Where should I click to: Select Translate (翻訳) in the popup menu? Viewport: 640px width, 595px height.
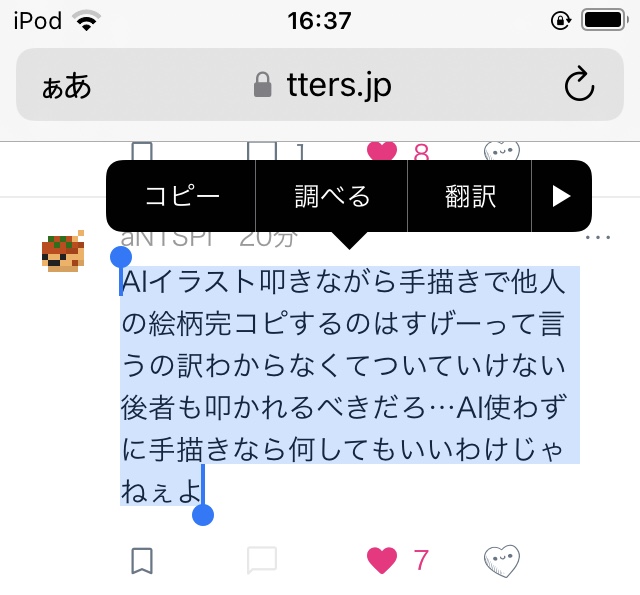[470, 197]
